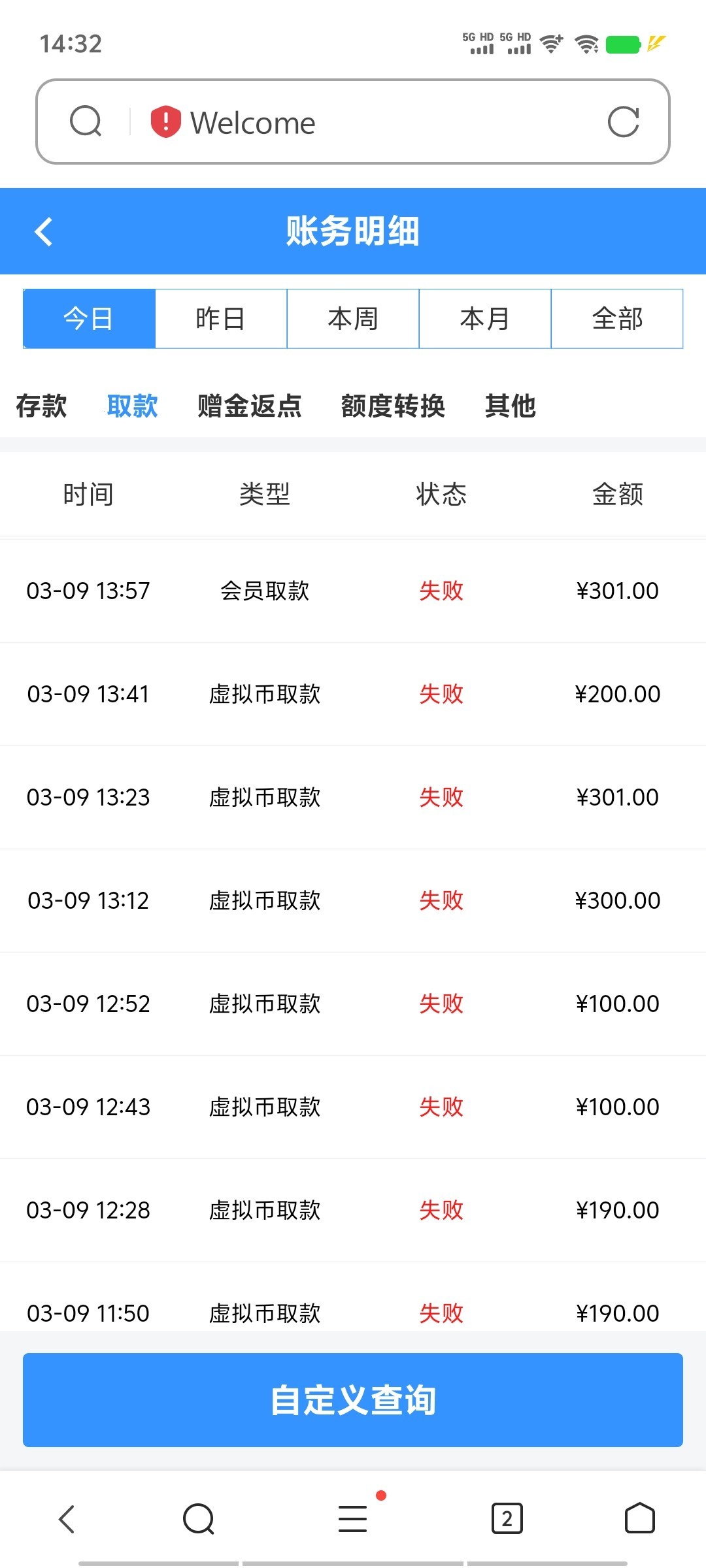Show 本周 transactions
This screenshot has height=1568, width=706.
point(353,319)
